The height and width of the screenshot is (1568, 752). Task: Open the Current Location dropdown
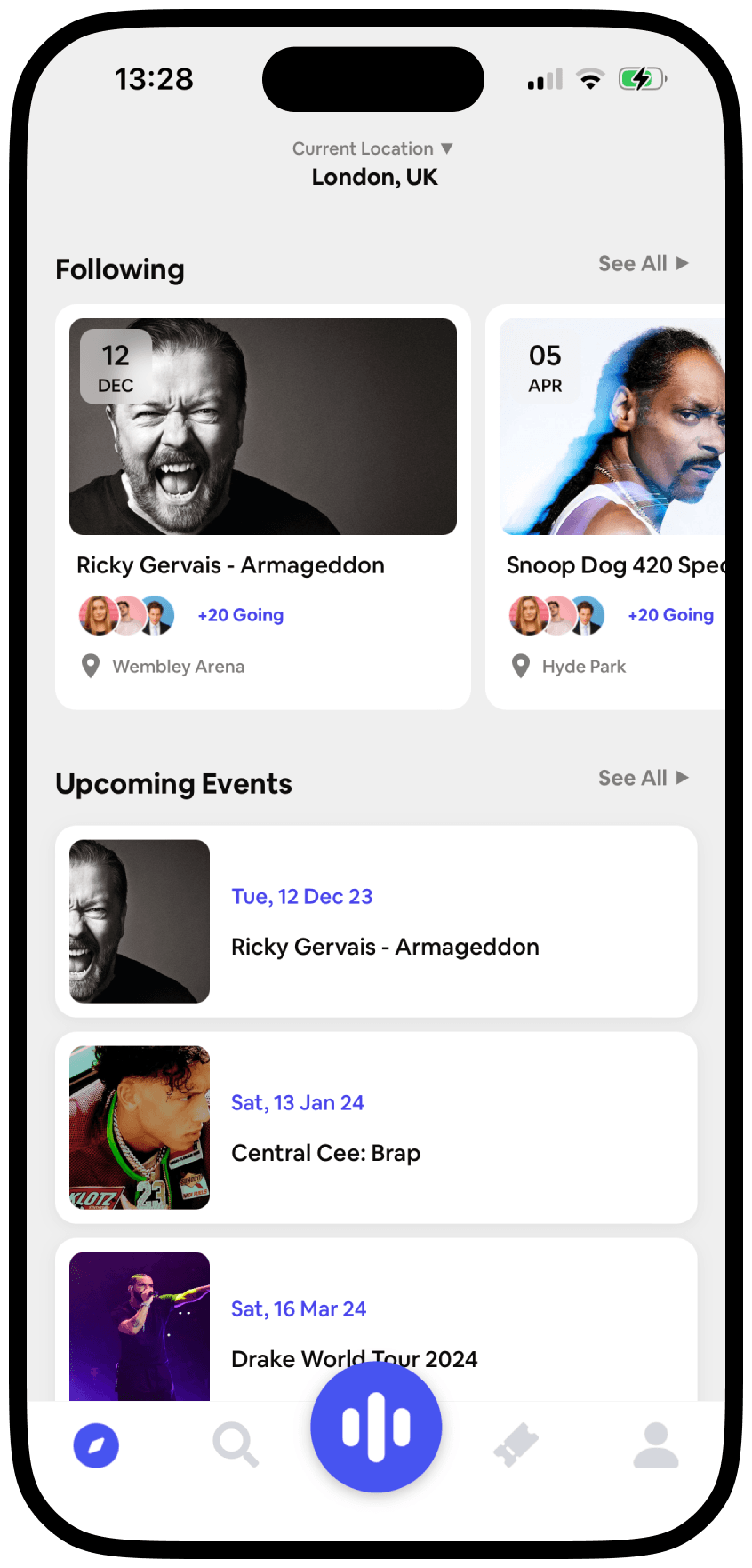click(373, 149)
